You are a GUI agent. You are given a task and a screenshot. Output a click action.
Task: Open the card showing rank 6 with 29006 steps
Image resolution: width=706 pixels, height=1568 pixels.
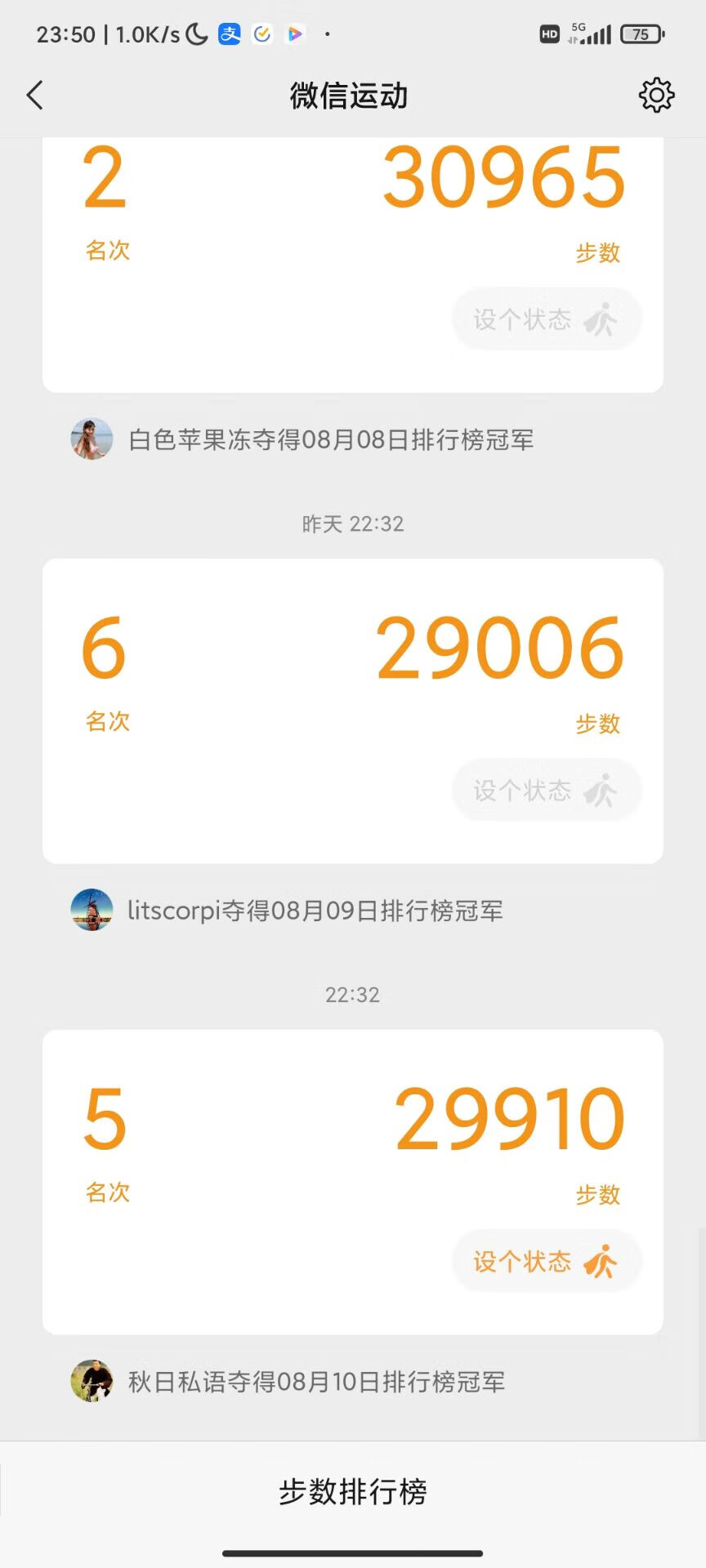click(353, 709)
